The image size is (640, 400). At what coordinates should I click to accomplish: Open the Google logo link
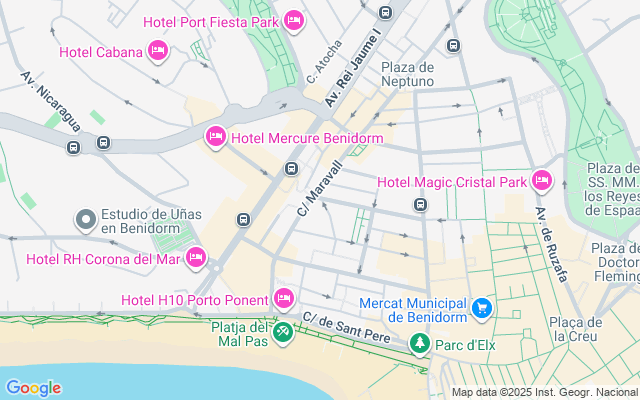tap(33, 388)
